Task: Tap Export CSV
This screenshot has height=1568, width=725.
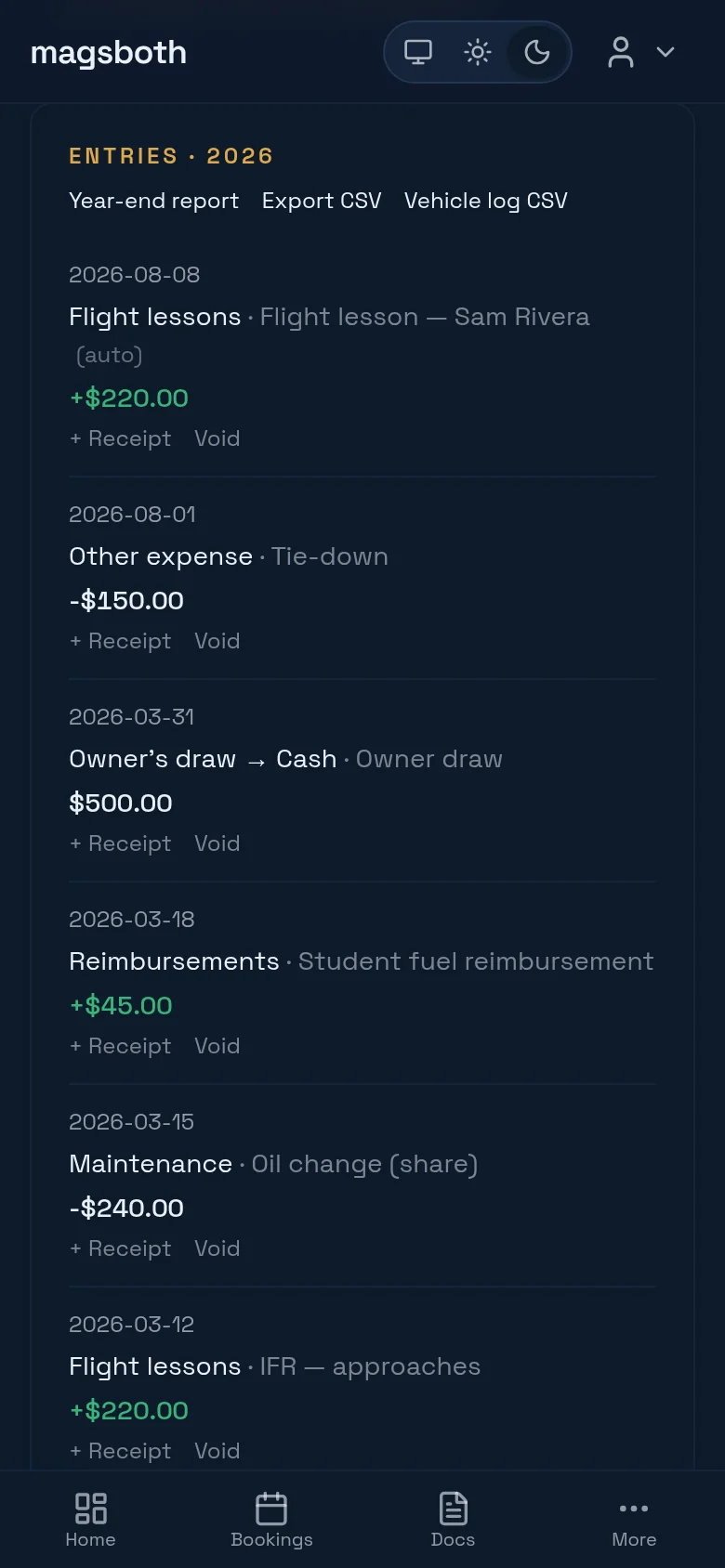Action: point(322,201)
